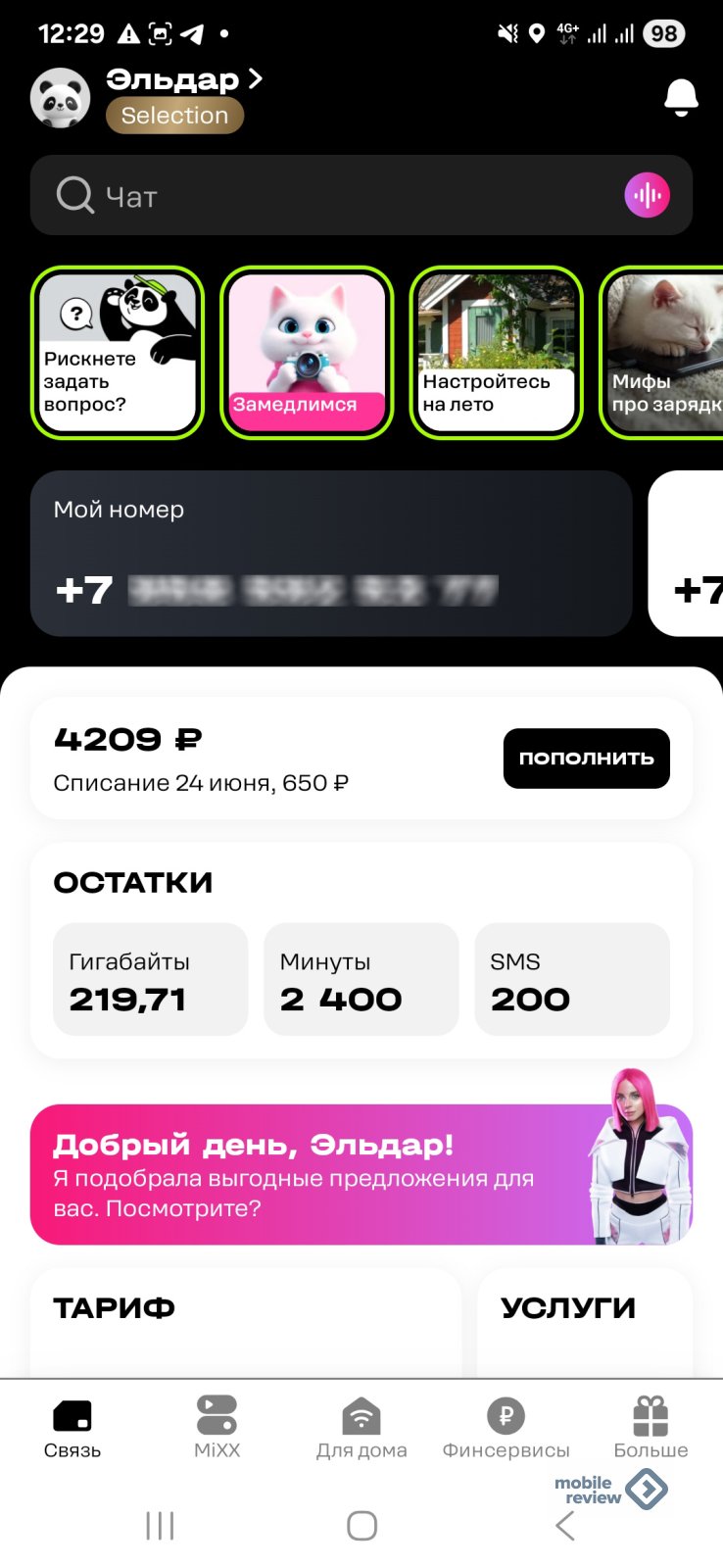The width and height of the screenshot is (723, 1568).
Task: Switch to the Для дома tab
Action: (361, 1427)
